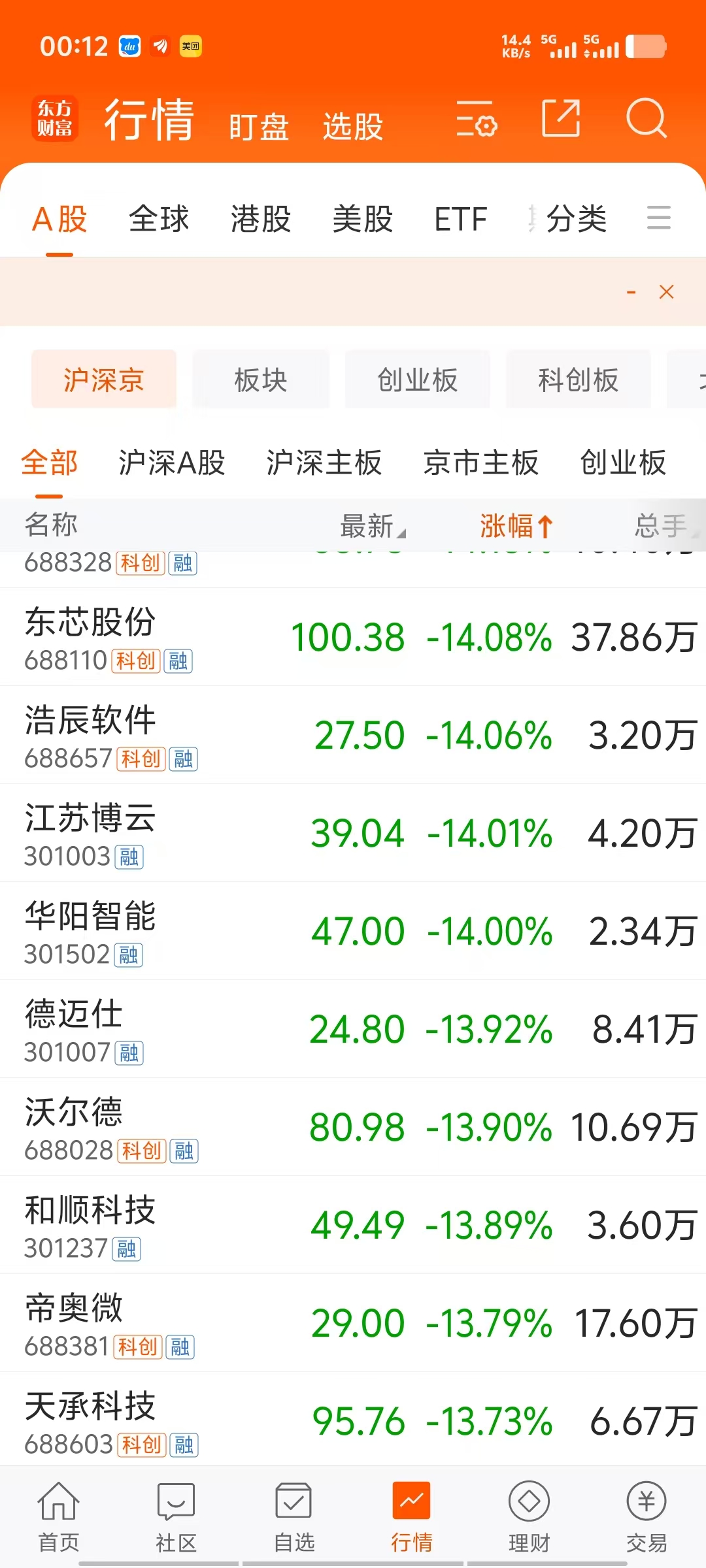706x1568 pixels.
Task: Dismiss the banner with the X
Action: click(666, 292)
